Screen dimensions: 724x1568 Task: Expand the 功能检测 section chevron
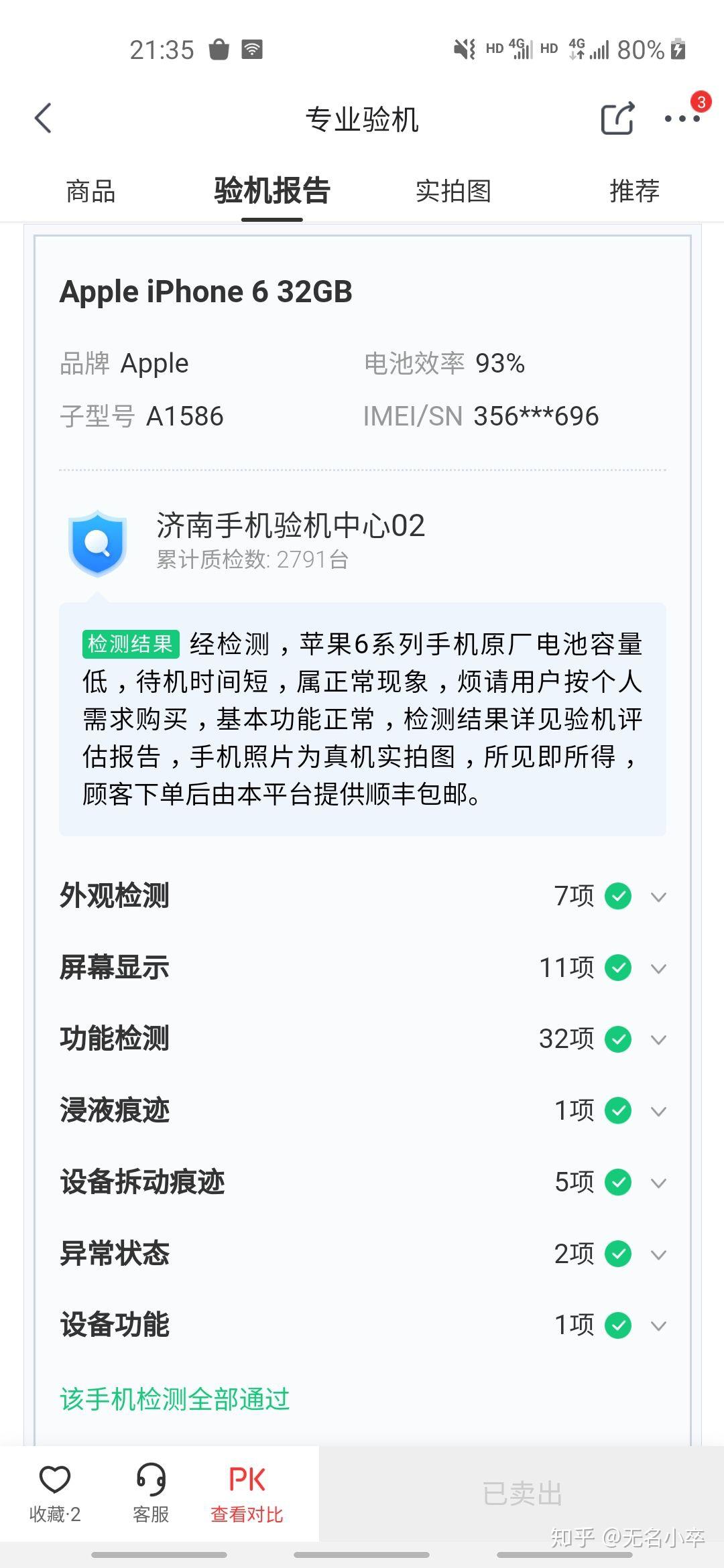coord(659,1039)
